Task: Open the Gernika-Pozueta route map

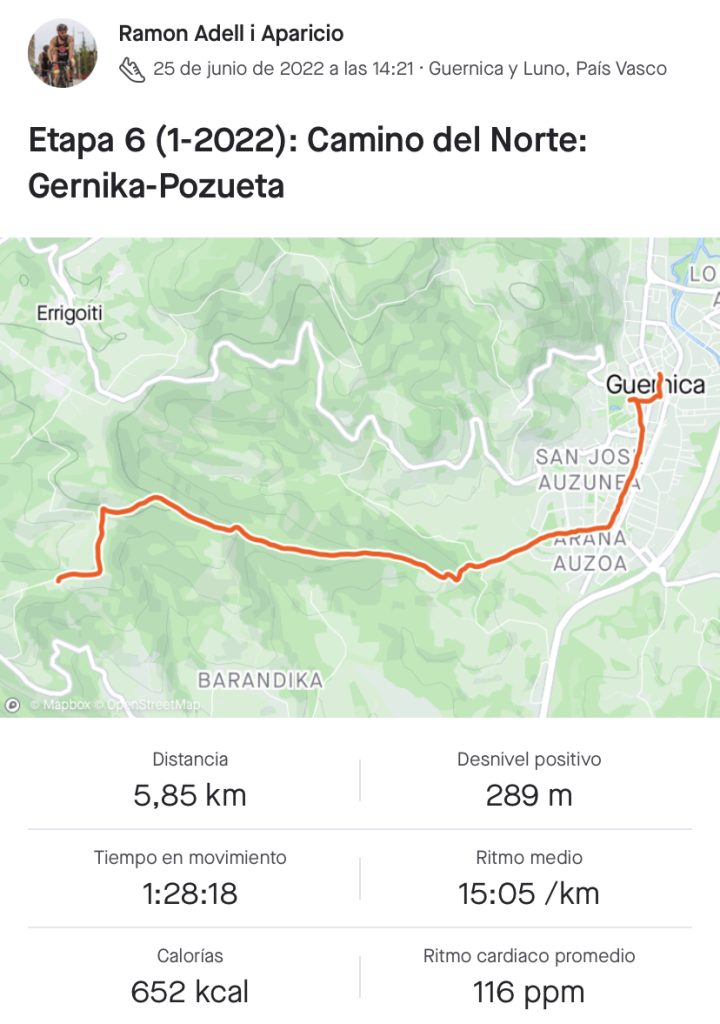Action: [x=360, y=477]
